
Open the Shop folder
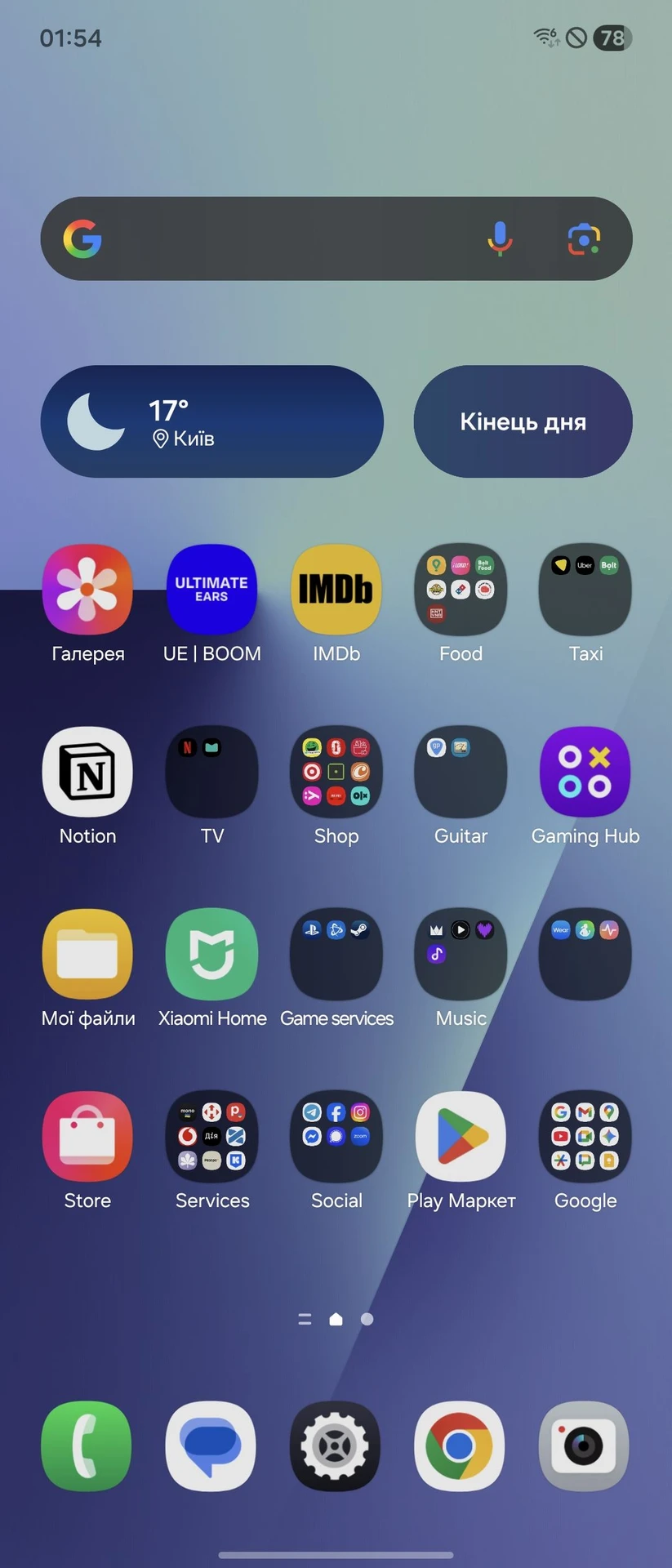coord(336,772)
